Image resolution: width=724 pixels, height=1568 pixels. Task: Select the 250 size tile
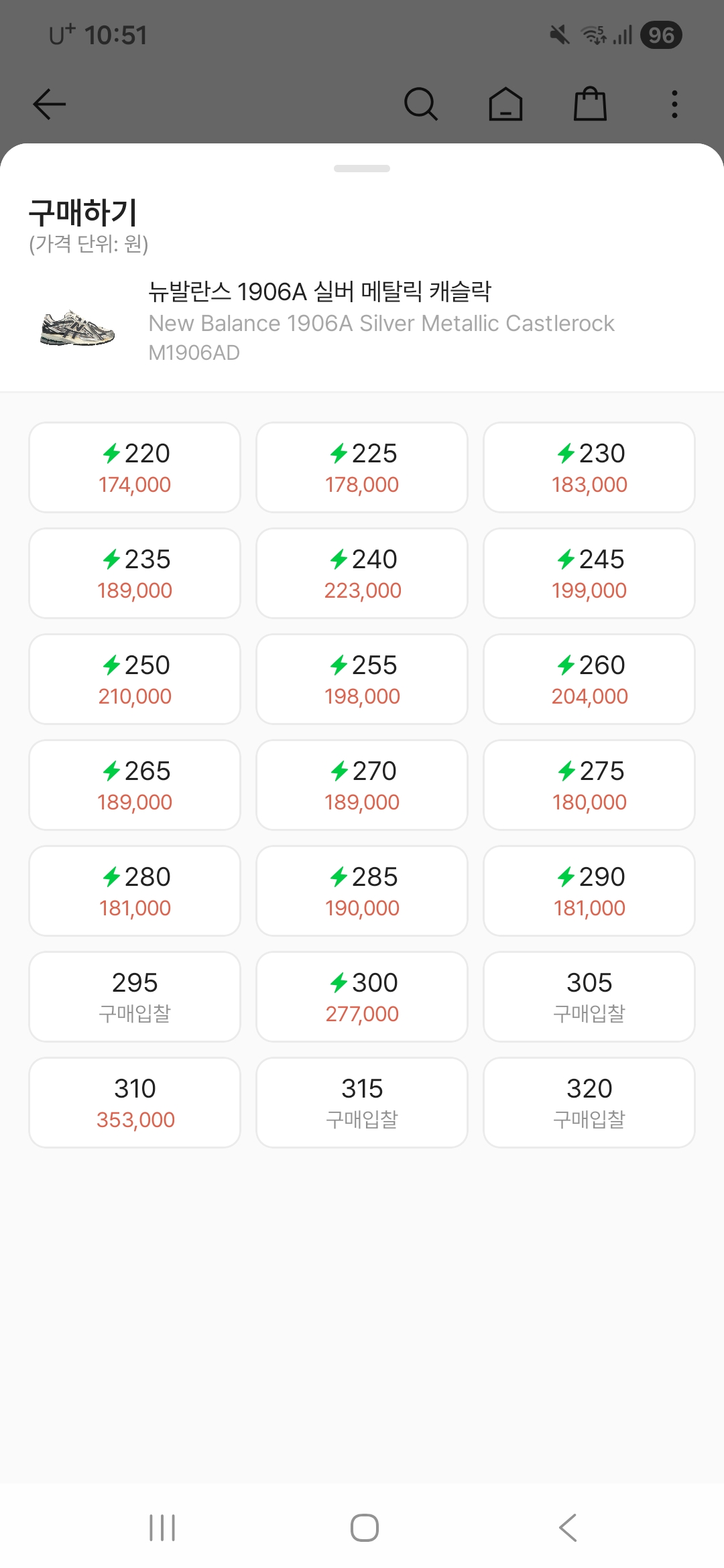pyautogui.click(x=135, y=679)
